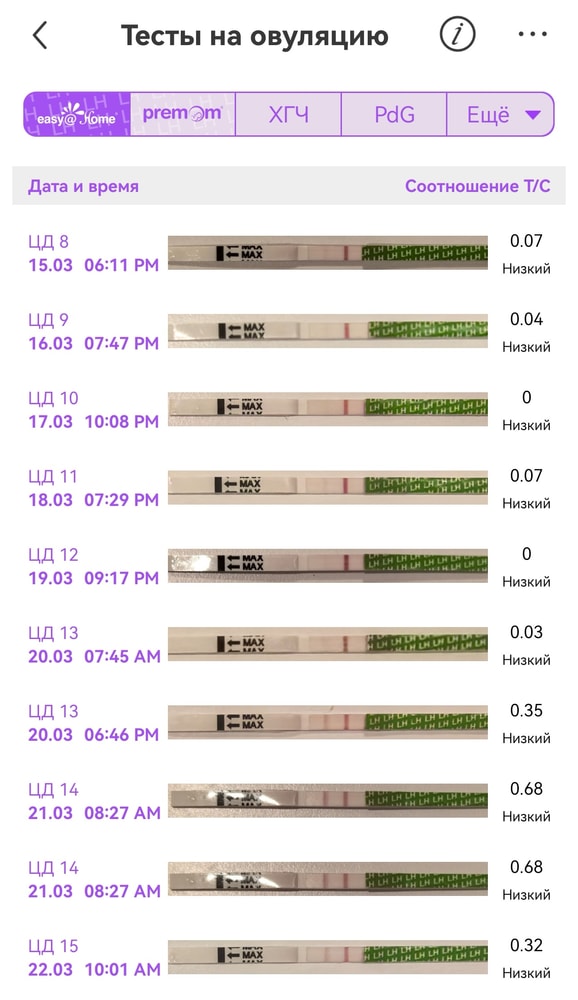Open the info icon in header
This screenshot has height=1000, width=578.
pyautogui.click(x=457, y=34)
